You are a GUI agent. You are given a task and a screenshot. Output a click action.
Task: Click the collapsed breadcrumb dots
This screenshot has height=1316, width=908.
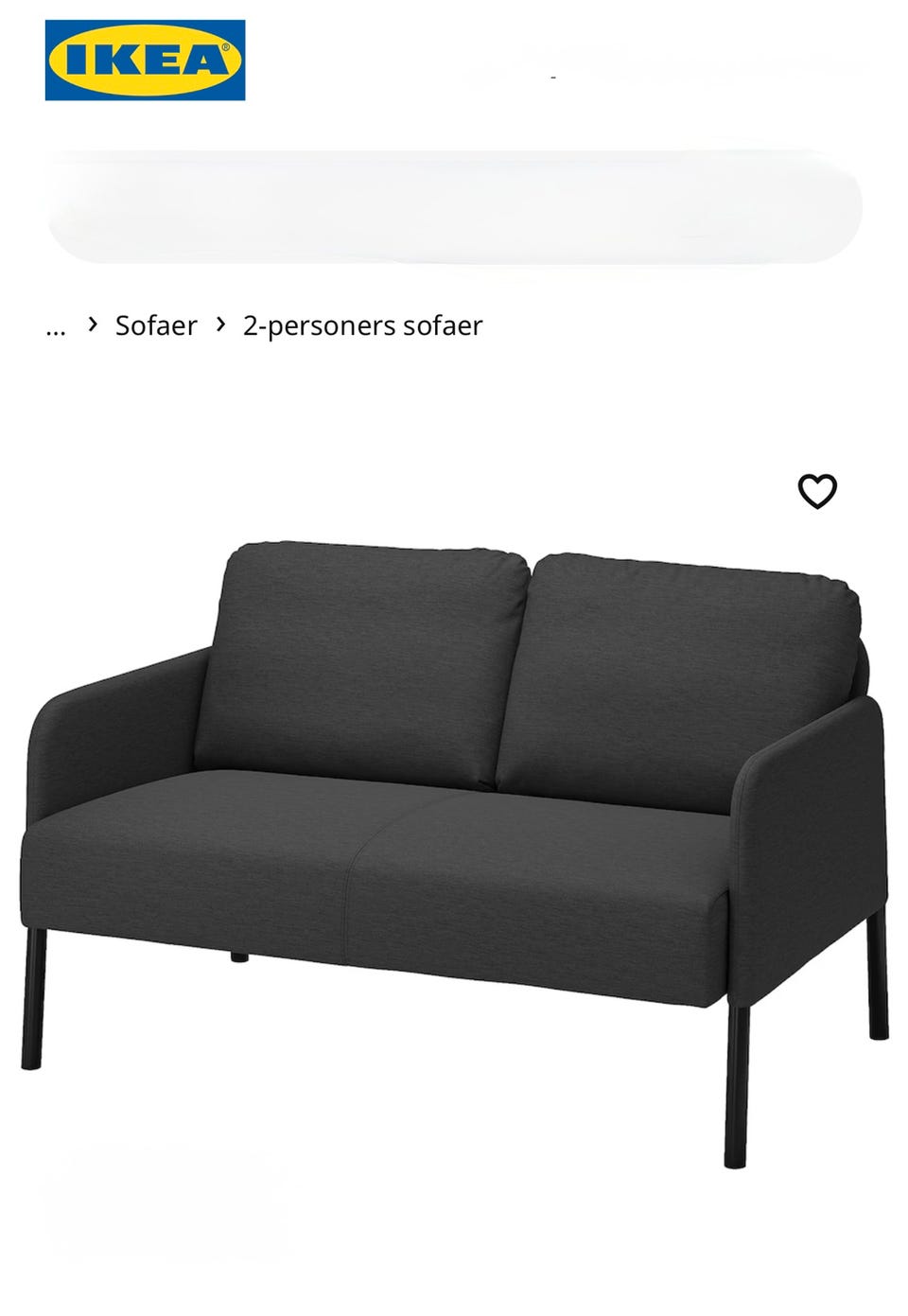tap(57, 326)
